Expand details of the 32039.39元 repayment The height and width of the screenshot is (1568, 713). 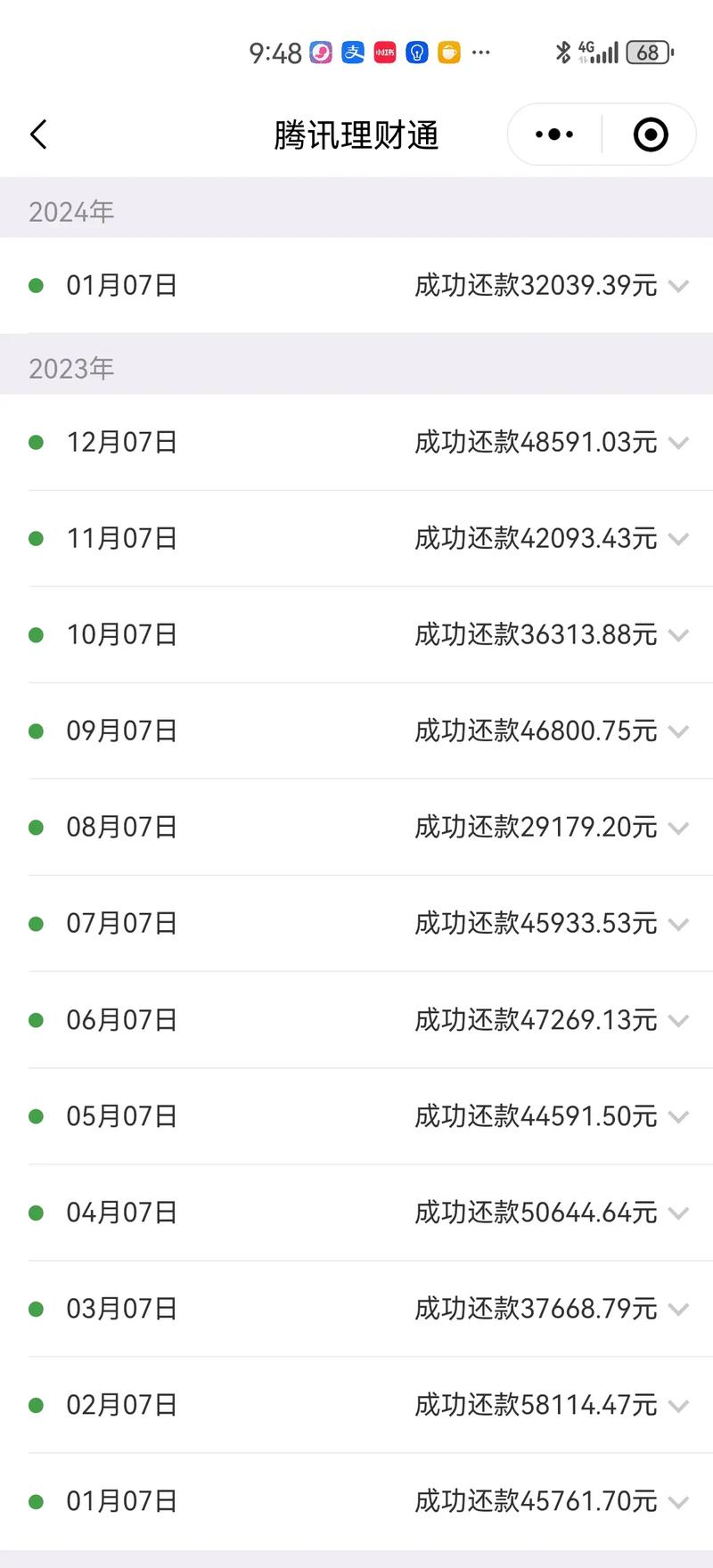point(680,287)
